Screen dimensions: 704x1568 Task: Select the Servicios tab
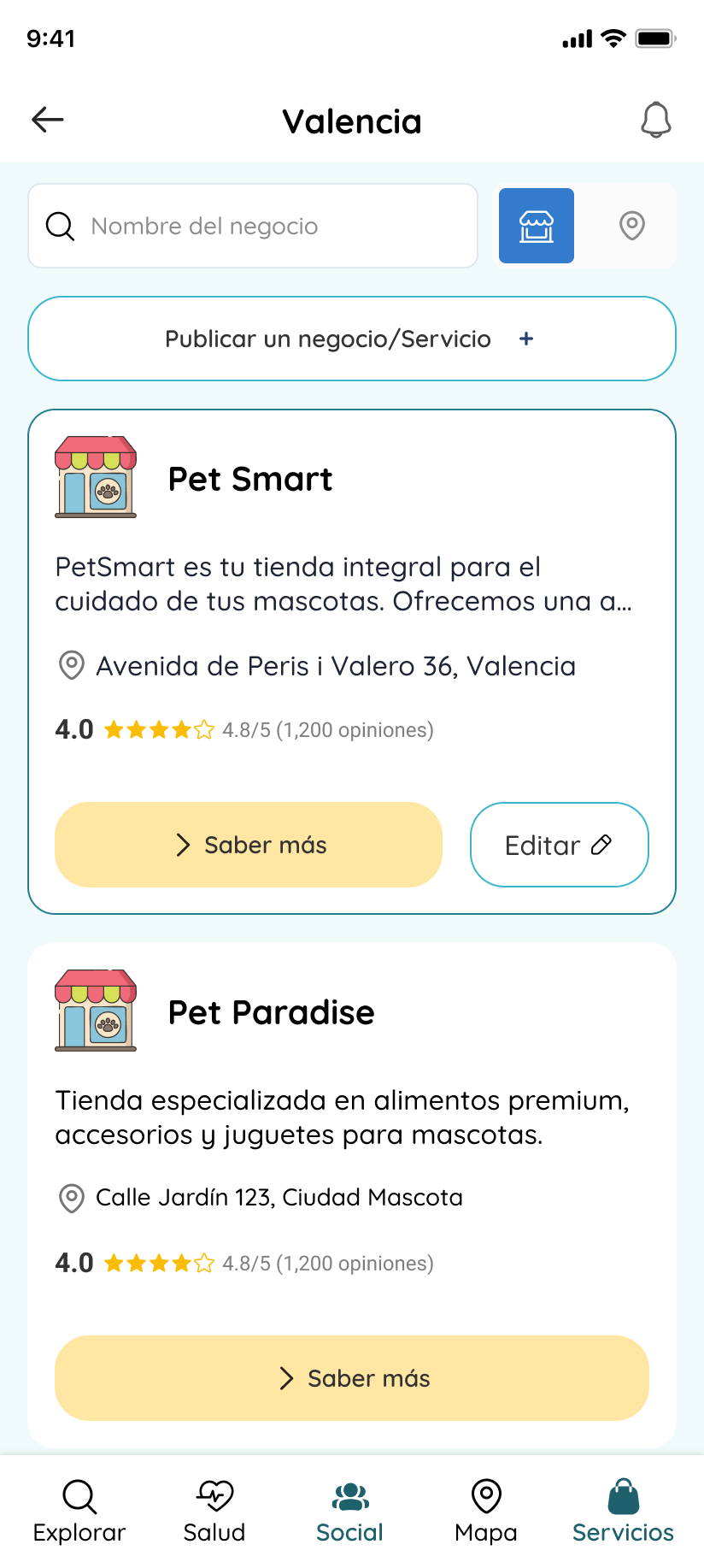click(623, 1512)
